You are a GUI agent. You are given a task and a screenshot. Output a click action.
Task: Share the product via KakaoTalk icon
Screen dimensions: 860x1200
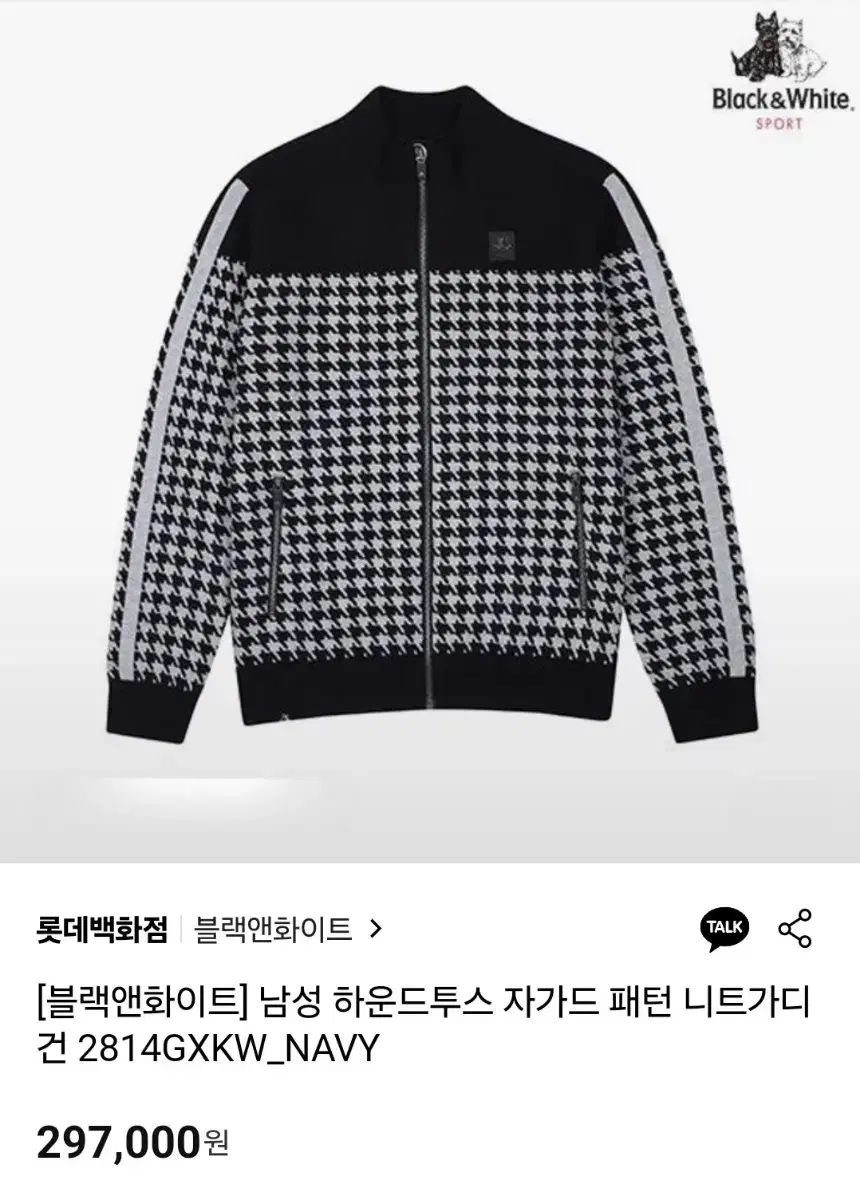click(724, 929)
